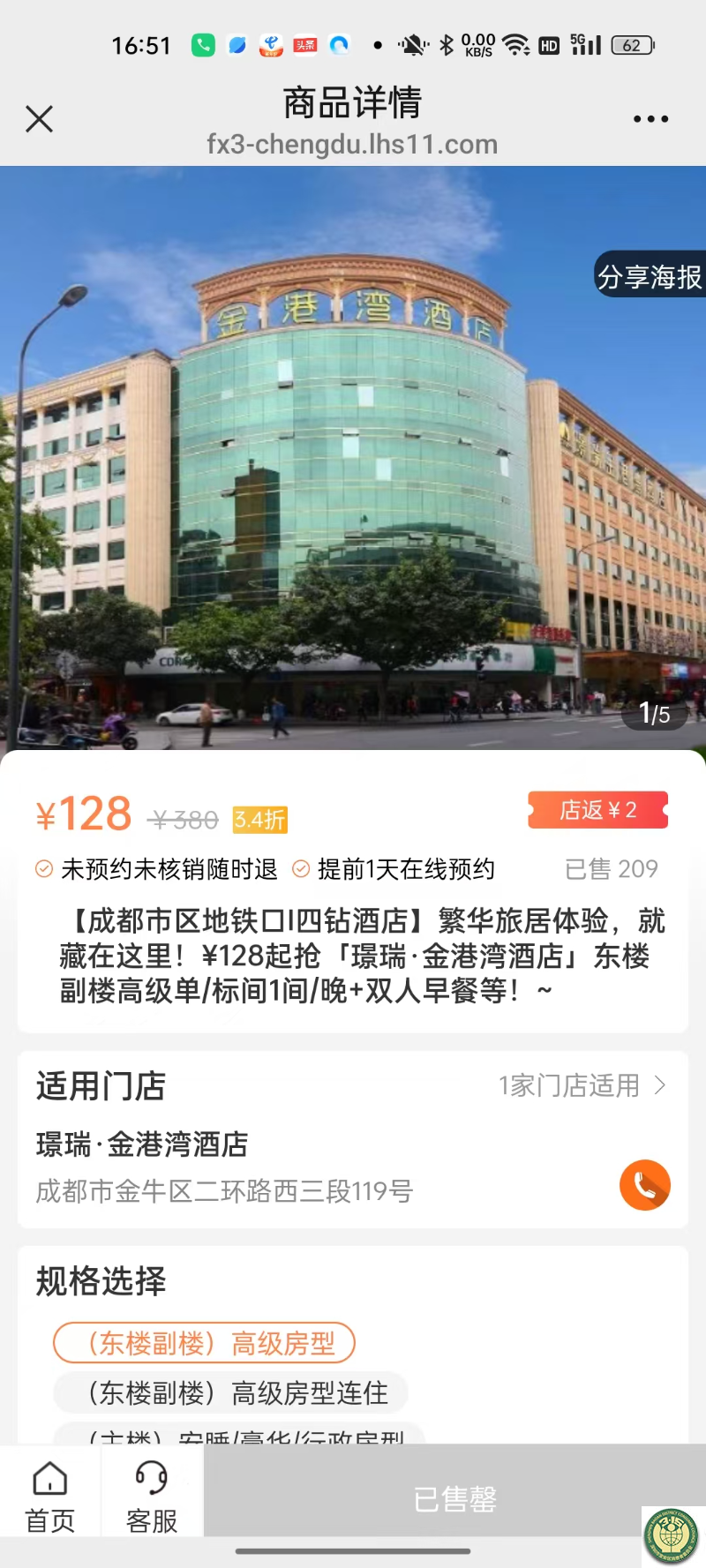Open the three-dot overflow menu

pyautogui.click(x=650, y=119)
